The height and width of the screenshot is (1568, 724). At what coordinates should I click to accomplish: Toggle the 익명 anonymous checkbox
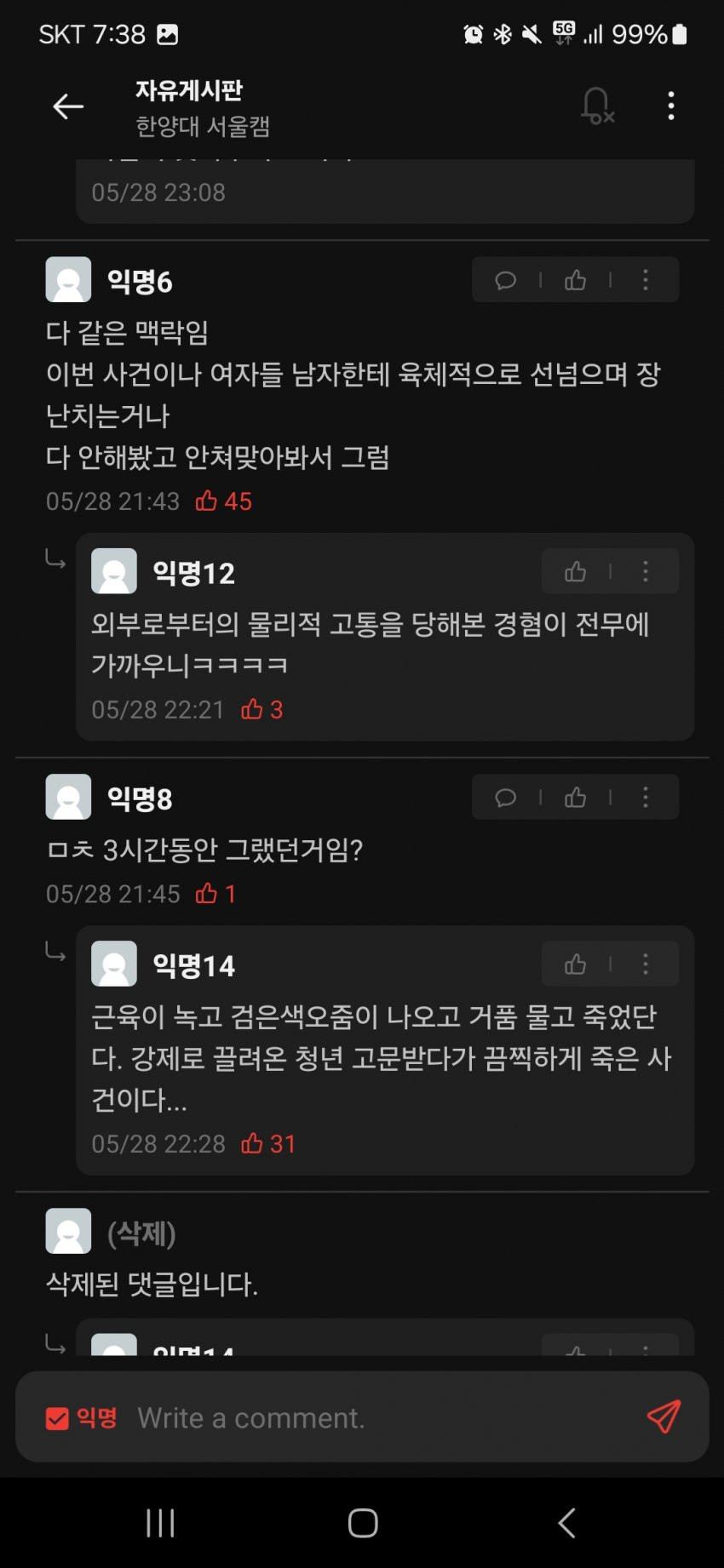click(57, 1418)
